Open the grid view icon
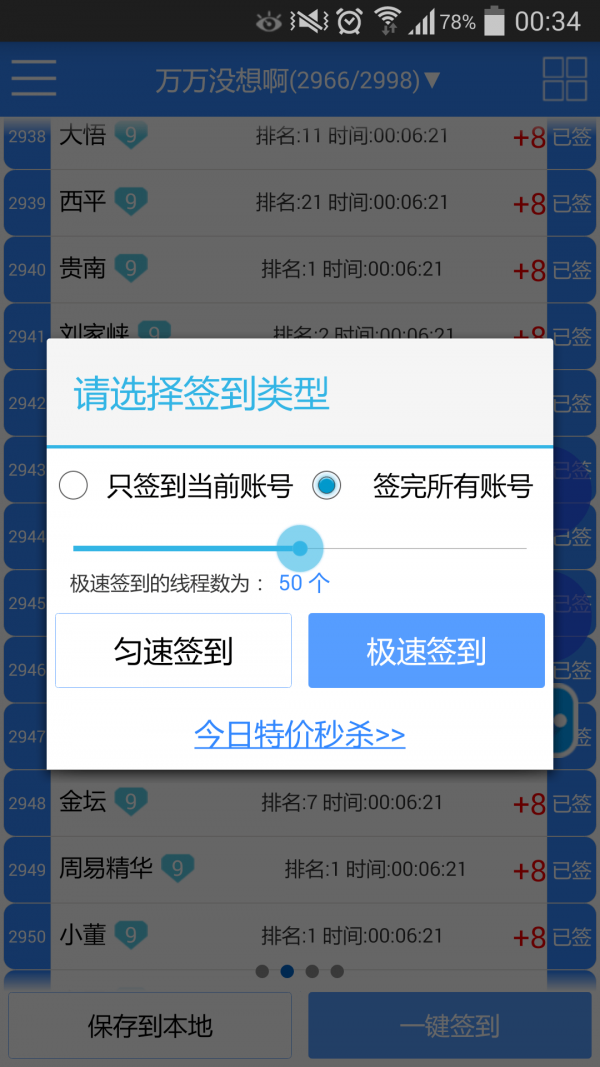Screen dimensions: 600x1067 click(564, 79)
